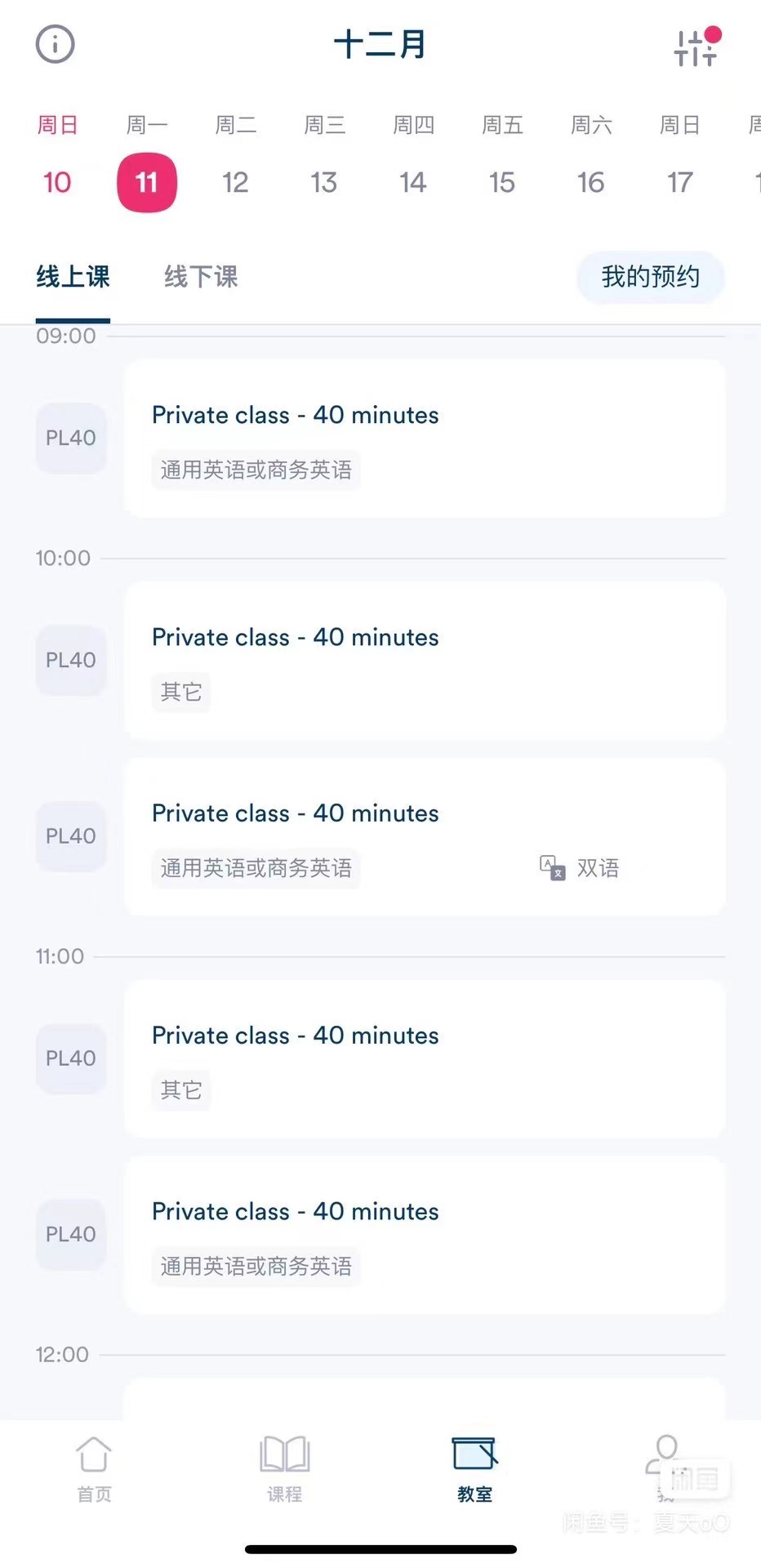Tap the 通用英语或商务英语 tag on the 10:00 class

[256, 868]
